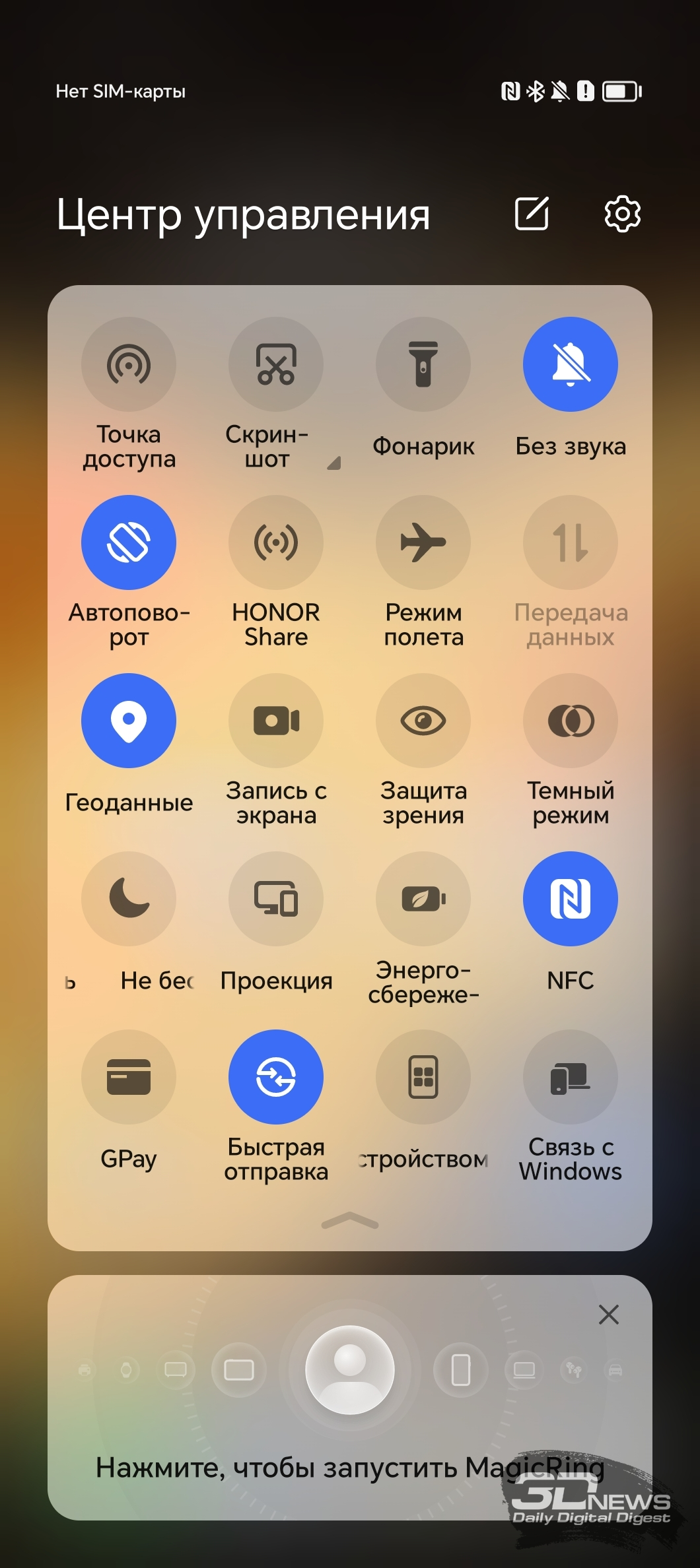Image resolution: width=700 pixels, height=1568 pixels.
Task: Disable the Без звука silent mode
Action: click(571, 364)
